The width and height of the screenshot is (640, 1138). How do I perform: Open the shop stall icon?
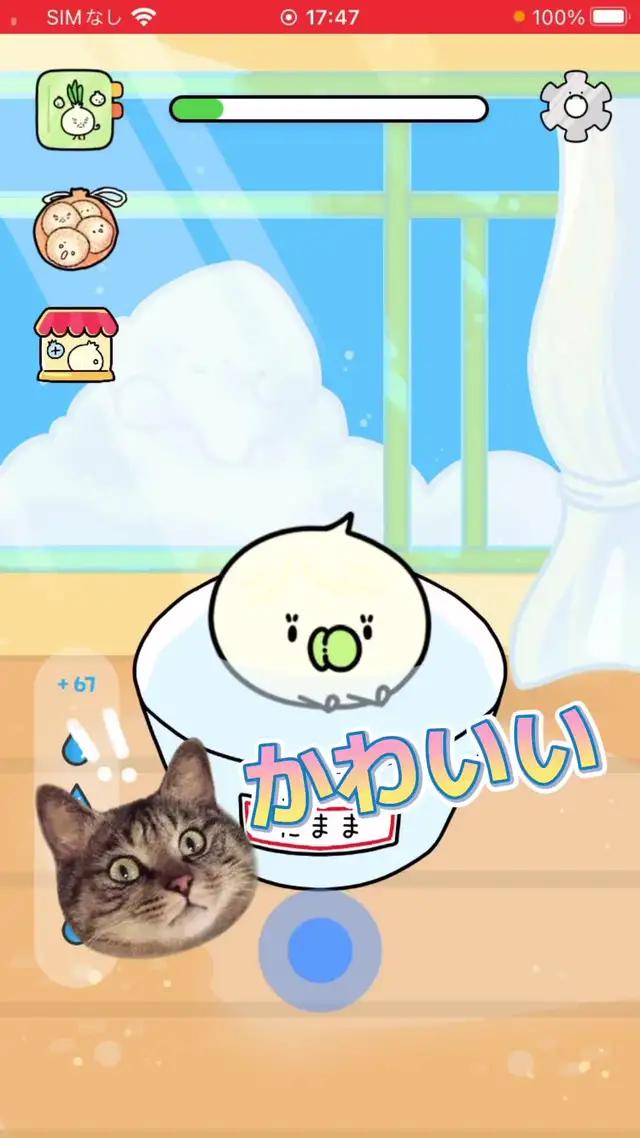[x=76, y=344]
